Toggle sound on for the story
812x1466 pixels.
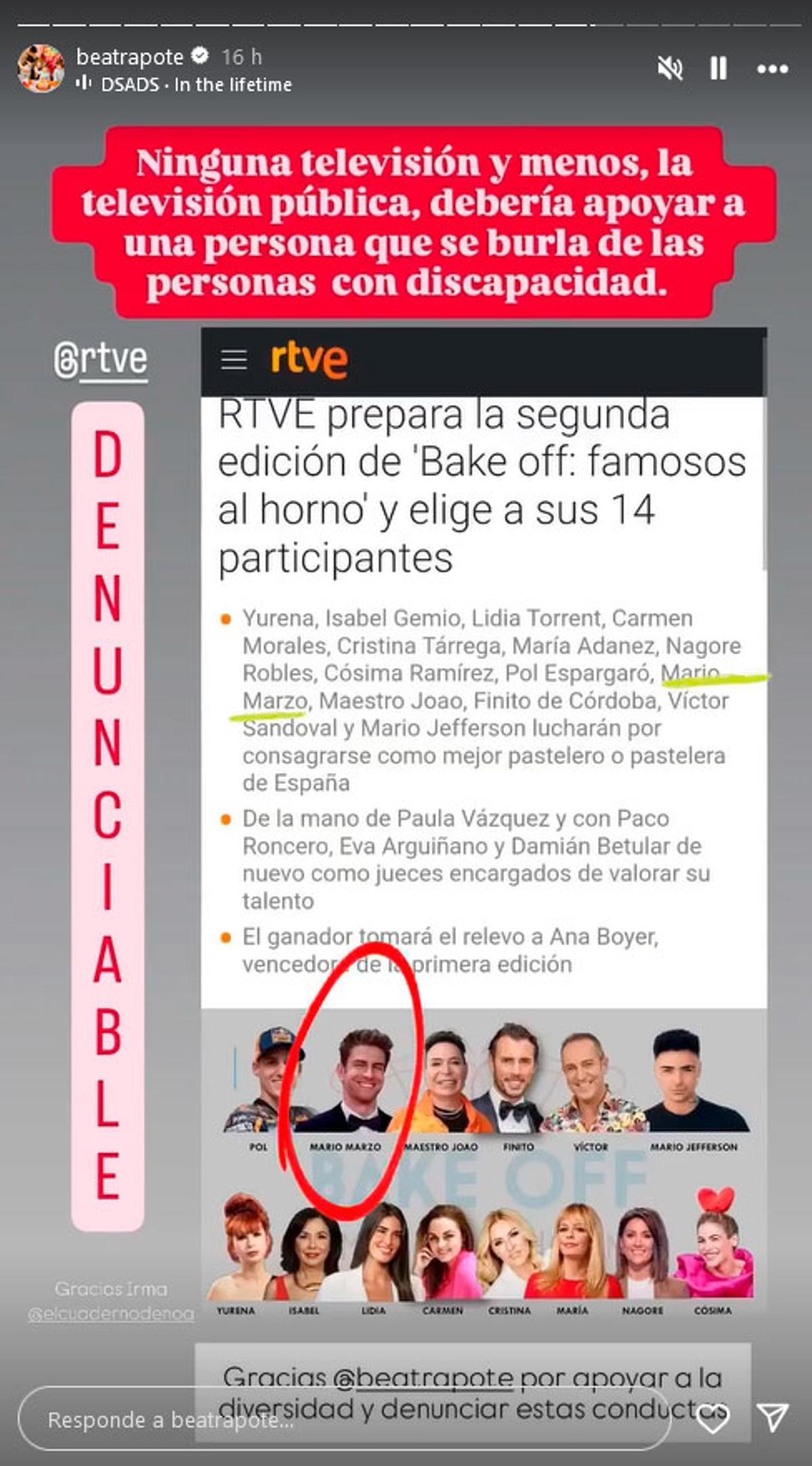[670, 67]
